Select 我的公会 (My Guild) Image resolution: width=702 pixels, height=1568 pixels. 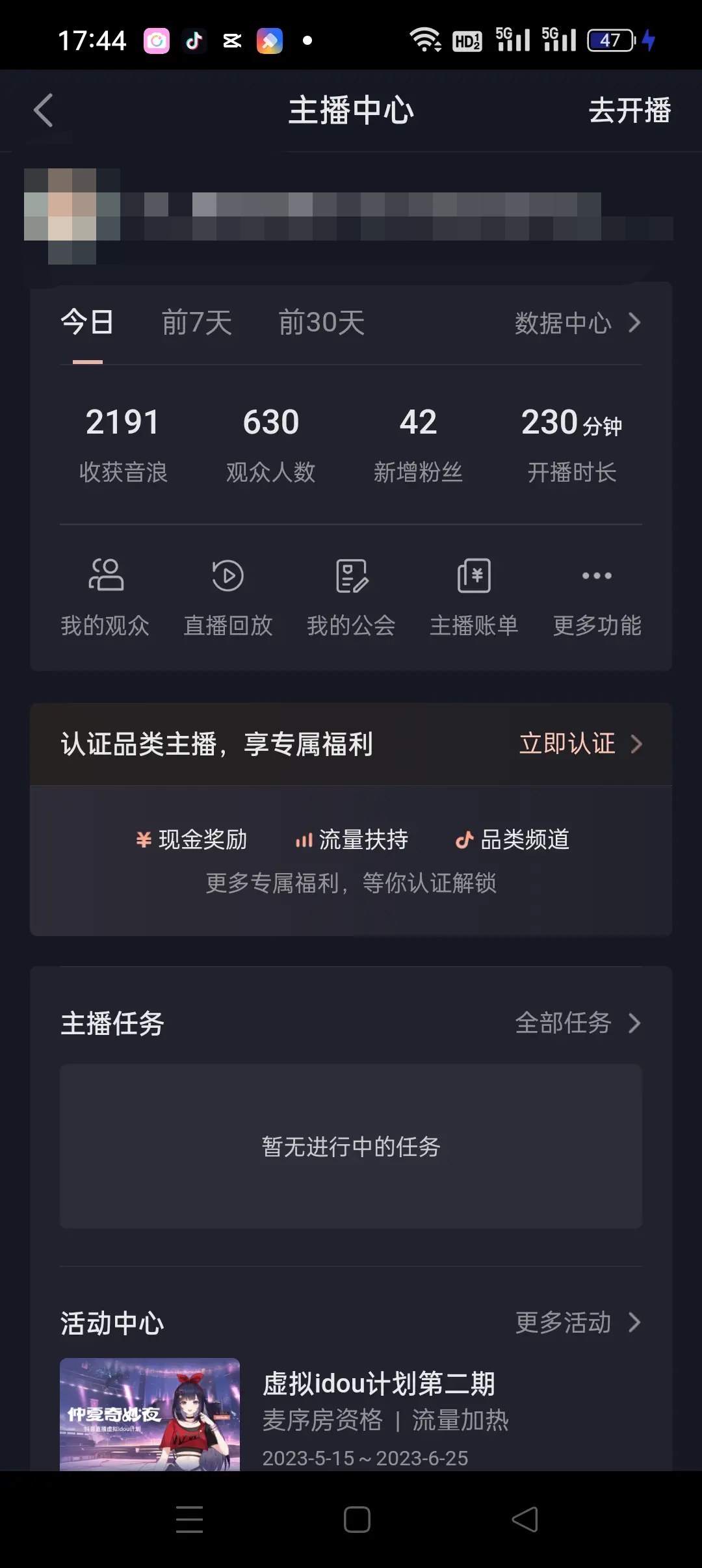(x=350, y=597)
